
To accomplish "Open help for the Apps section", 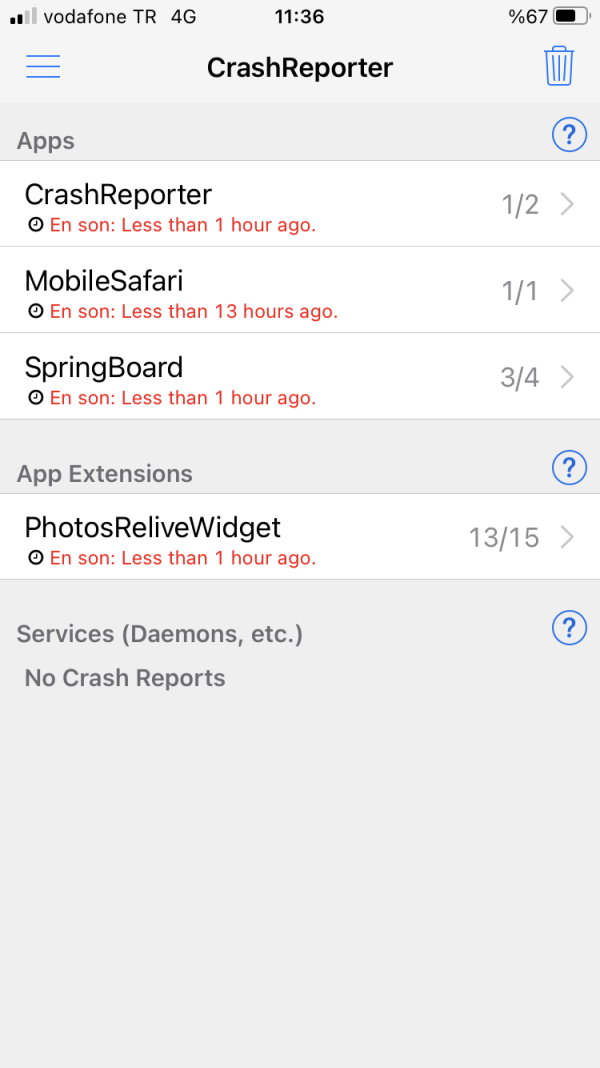I will [569, 134].
